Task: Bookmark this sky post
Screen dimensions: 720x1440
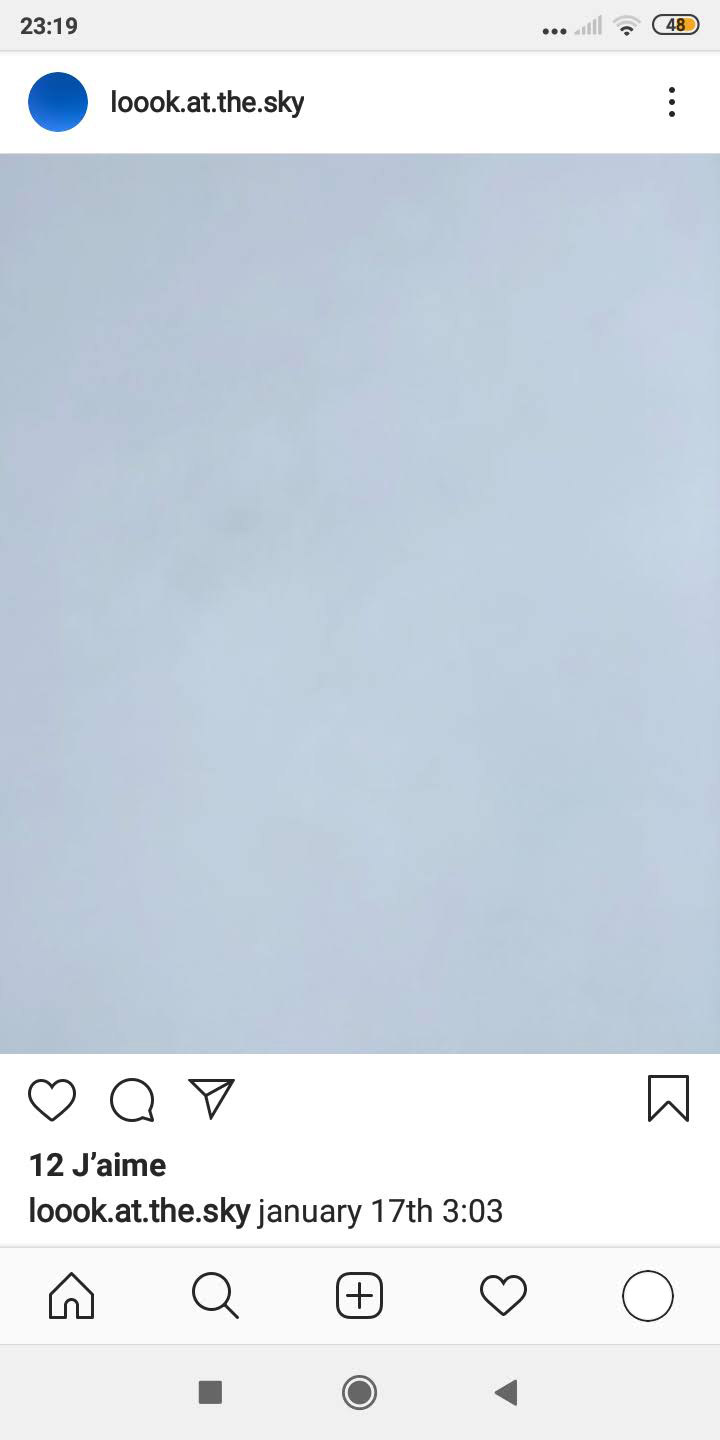Action: (668, 1098)
